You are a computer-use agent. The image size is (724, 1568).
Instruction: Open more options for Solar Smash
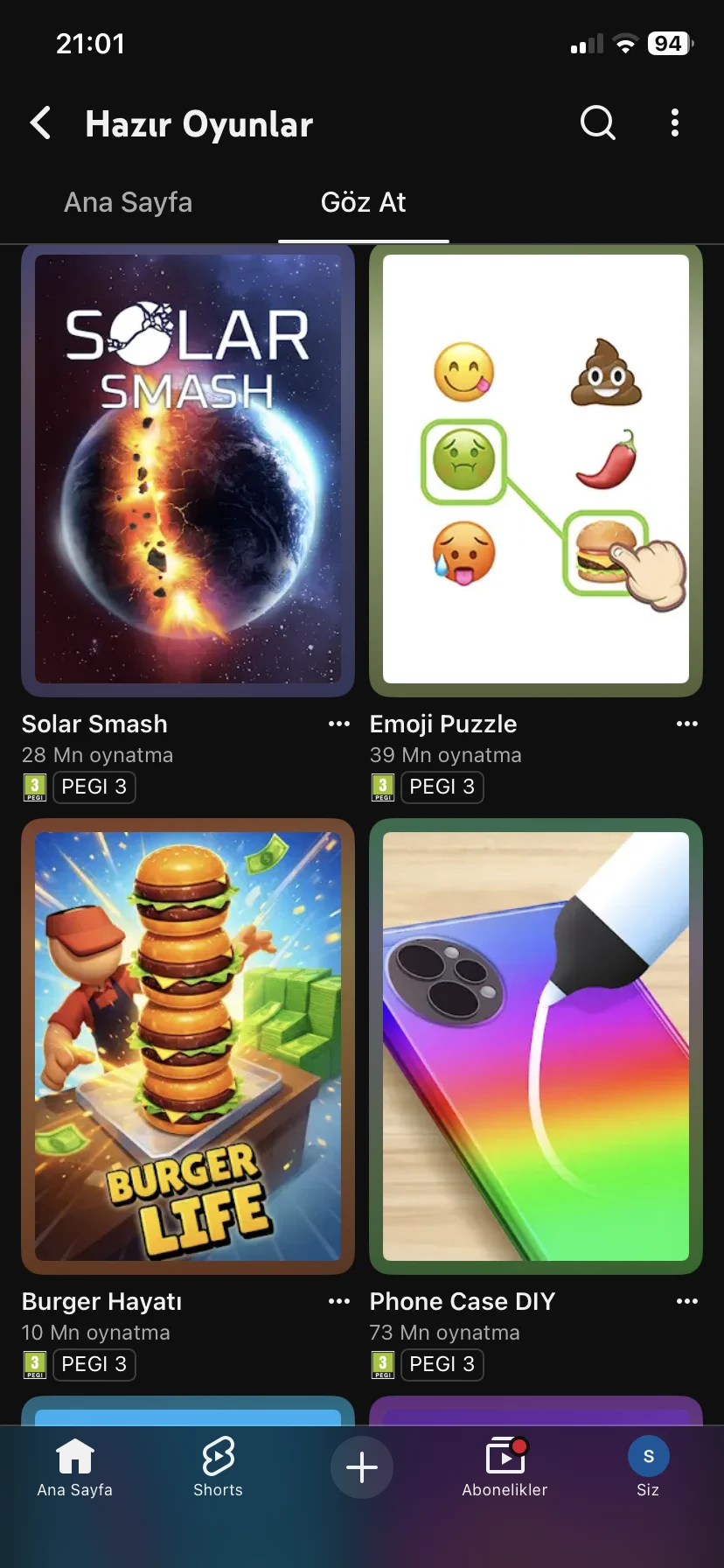coord(339,724)
